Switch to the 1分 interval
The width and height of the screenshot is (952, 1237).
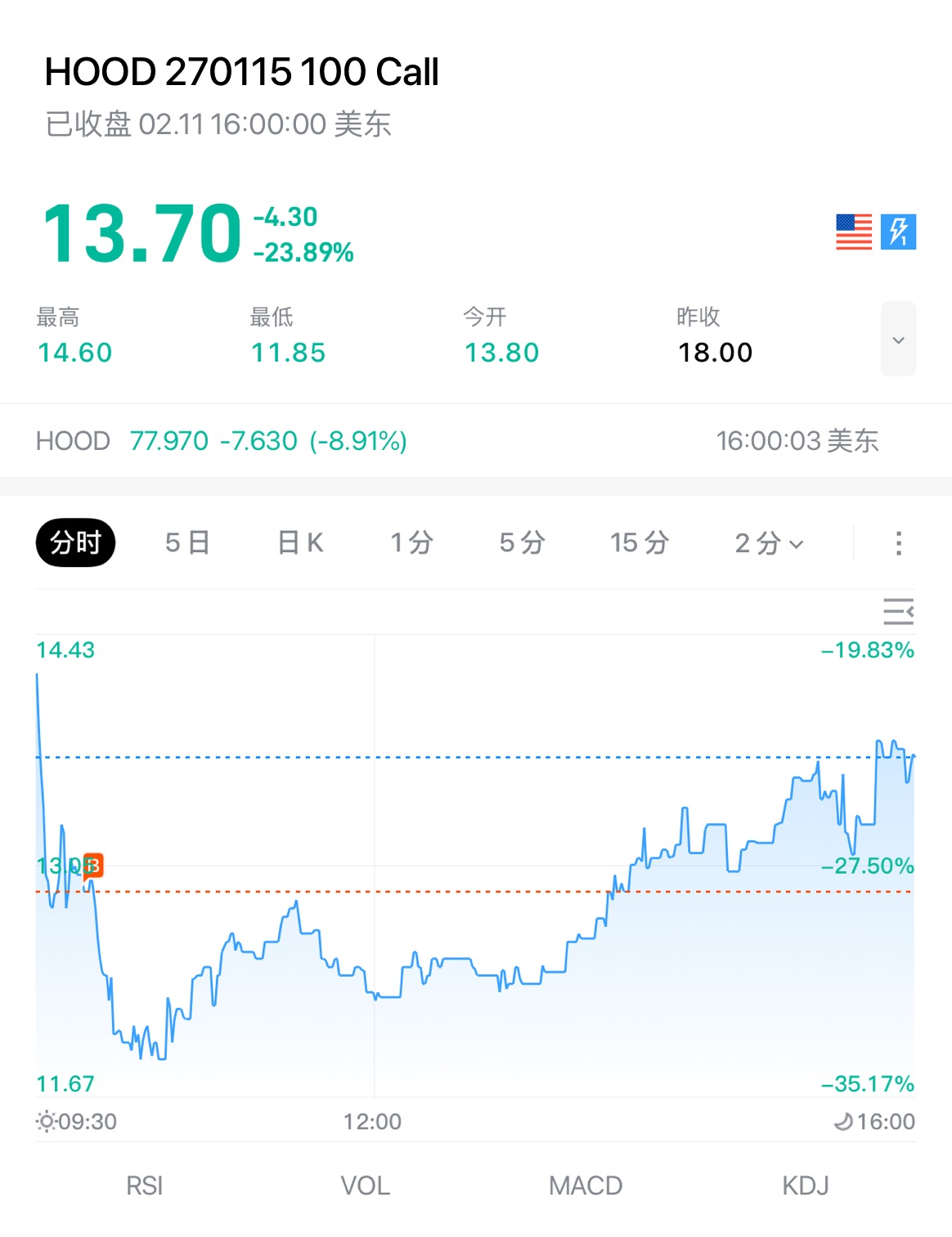[x=411, y=542]
